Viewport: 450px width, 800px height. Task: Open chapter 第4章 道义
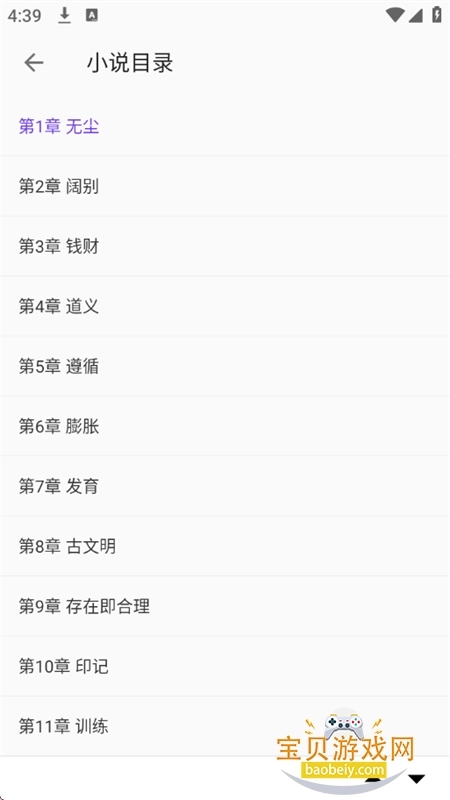[x=225, y=306]
